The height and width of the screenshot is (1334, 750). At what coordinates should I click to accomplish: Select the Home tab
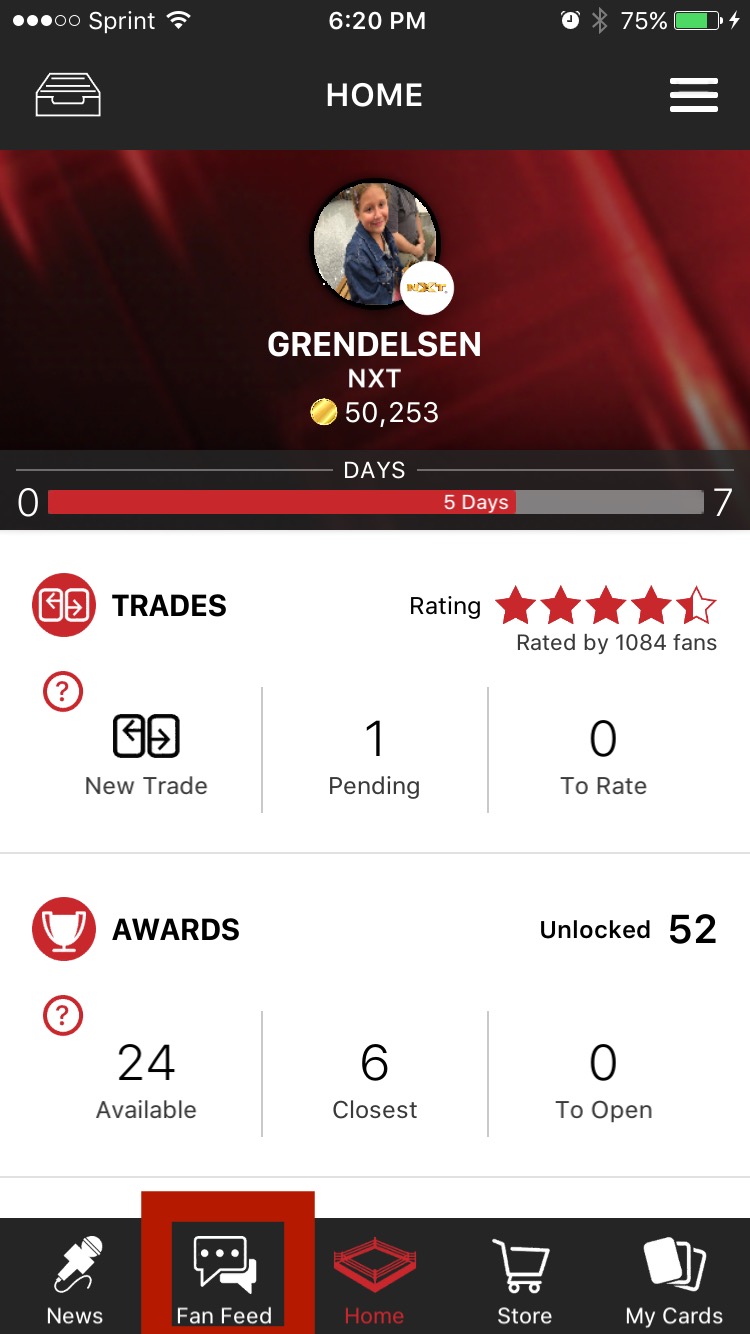tap(374, 1279)
